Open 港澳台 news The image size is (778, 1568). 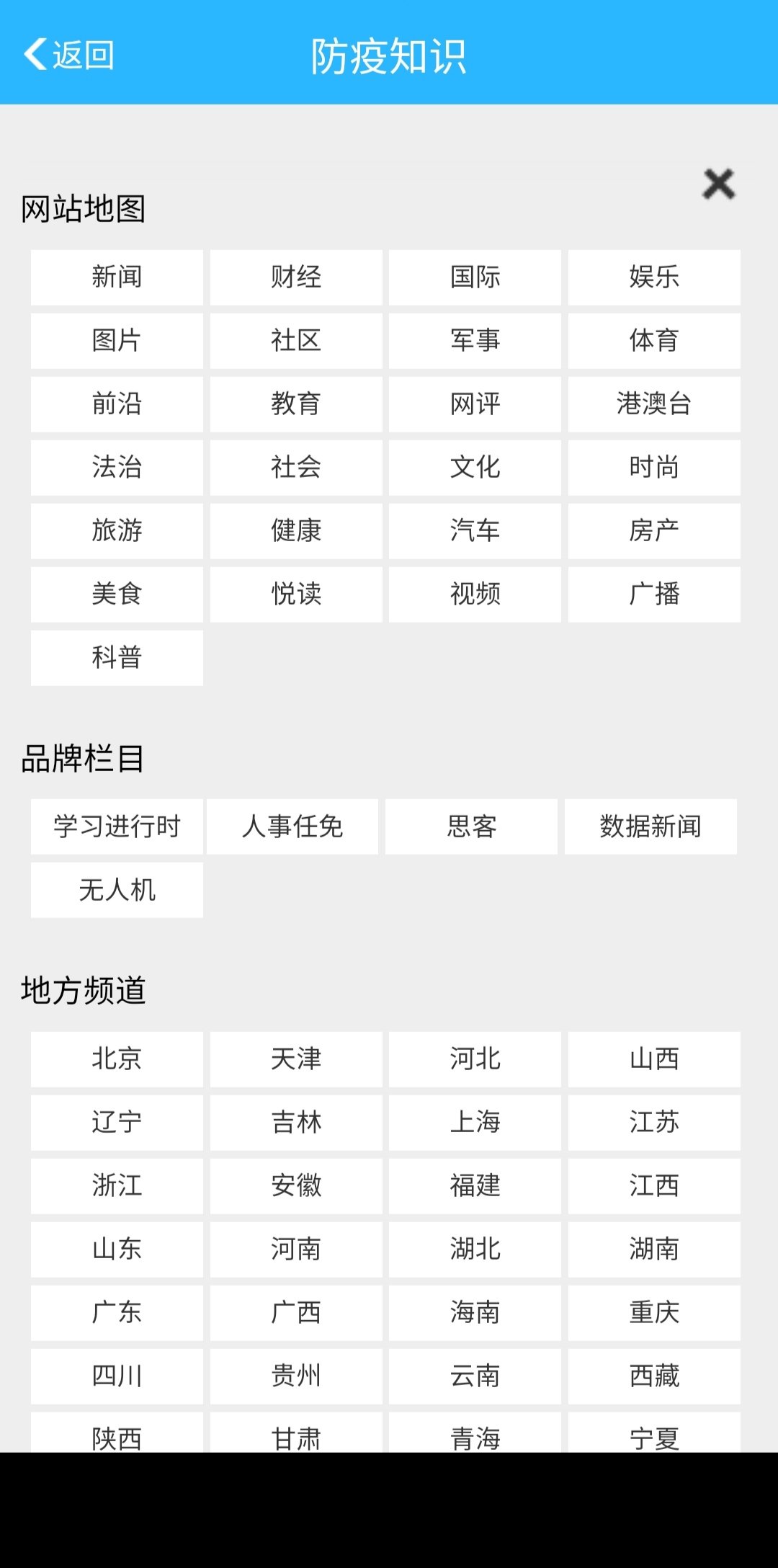(654, 404)
